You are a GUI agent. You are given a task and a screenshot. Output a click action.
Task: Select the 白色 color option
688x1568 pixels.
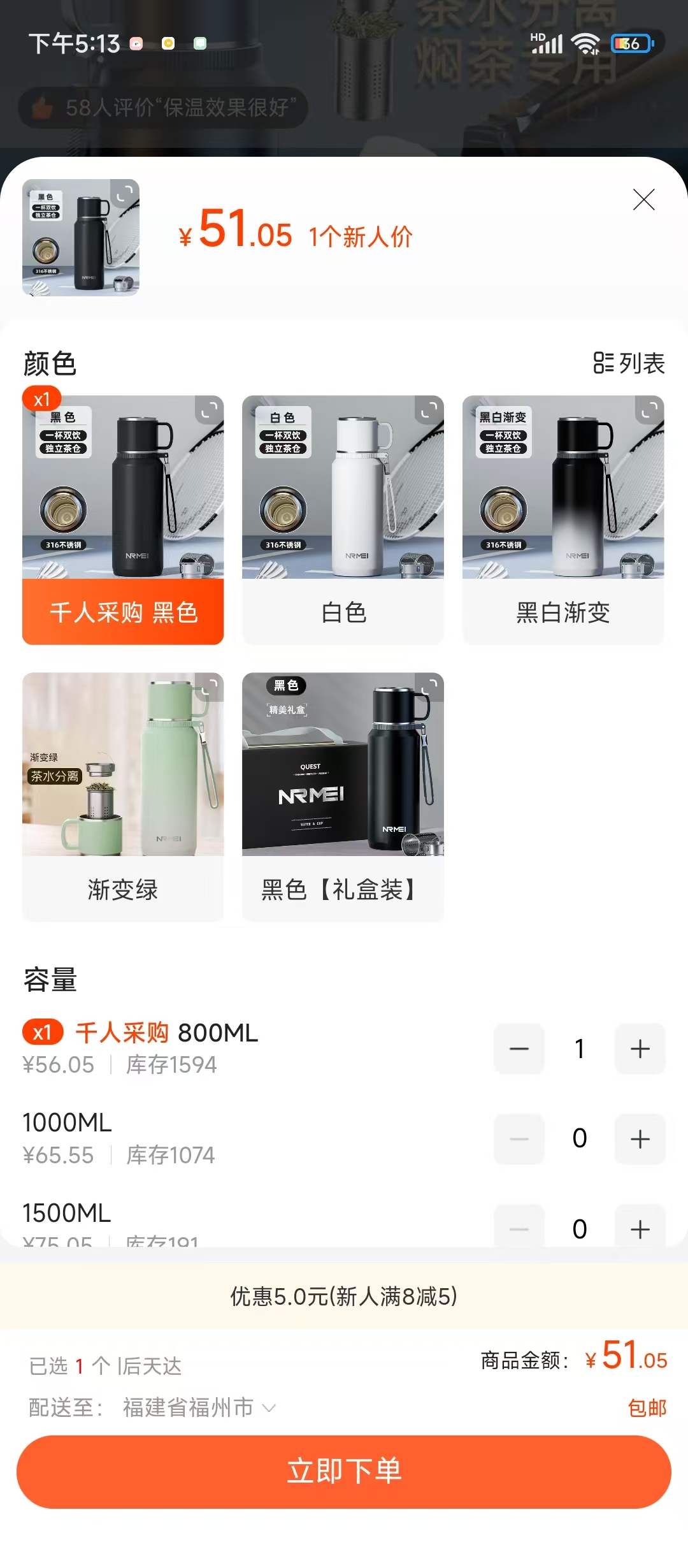click(343, 519)
